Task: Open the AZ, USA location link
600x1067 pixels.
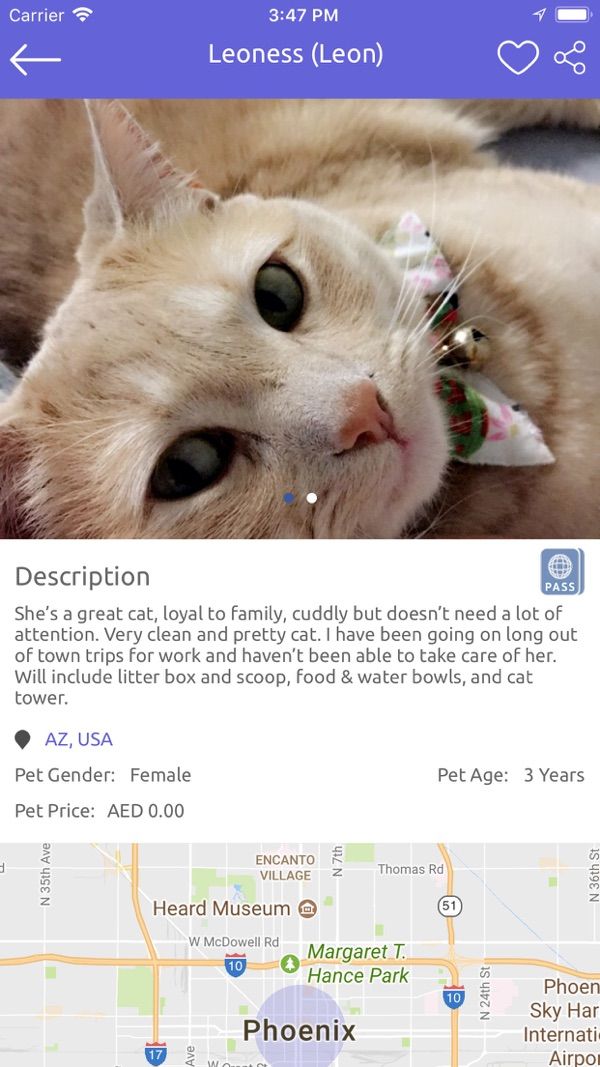Action: click(78, 739)
